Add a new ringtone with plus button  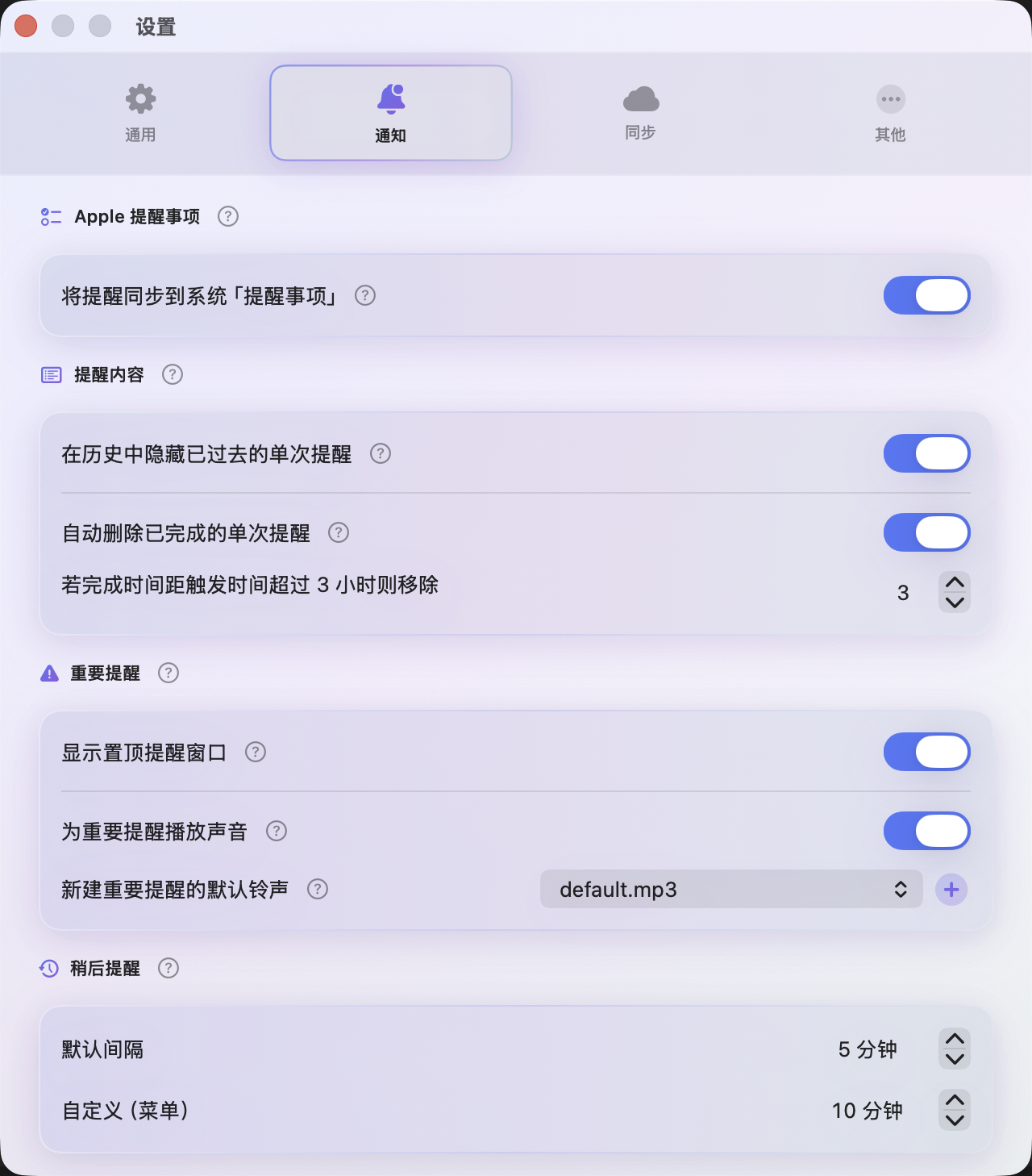pyautogui.click(x=951, y=890)
